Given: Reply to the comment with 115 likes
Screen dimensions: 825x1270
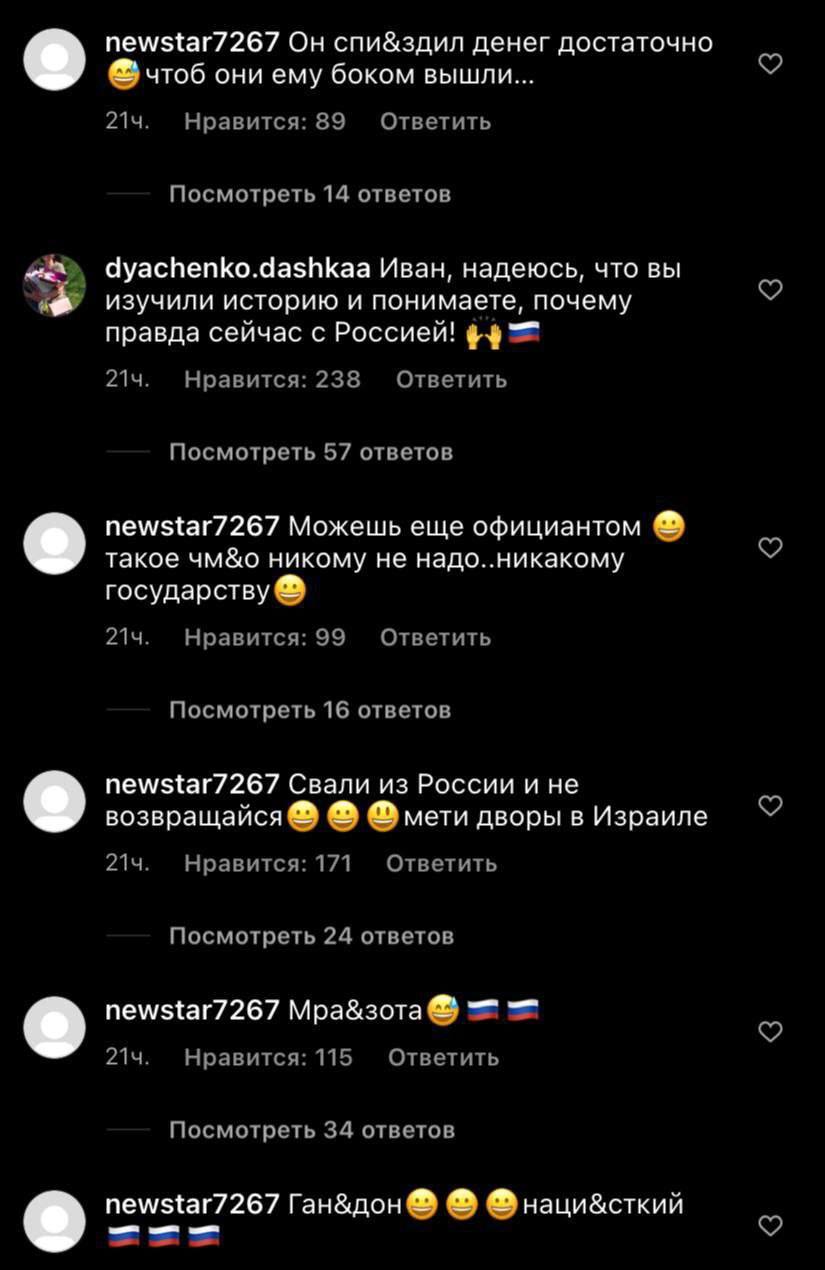Looking at the screenshot, I should point(443,1058).
